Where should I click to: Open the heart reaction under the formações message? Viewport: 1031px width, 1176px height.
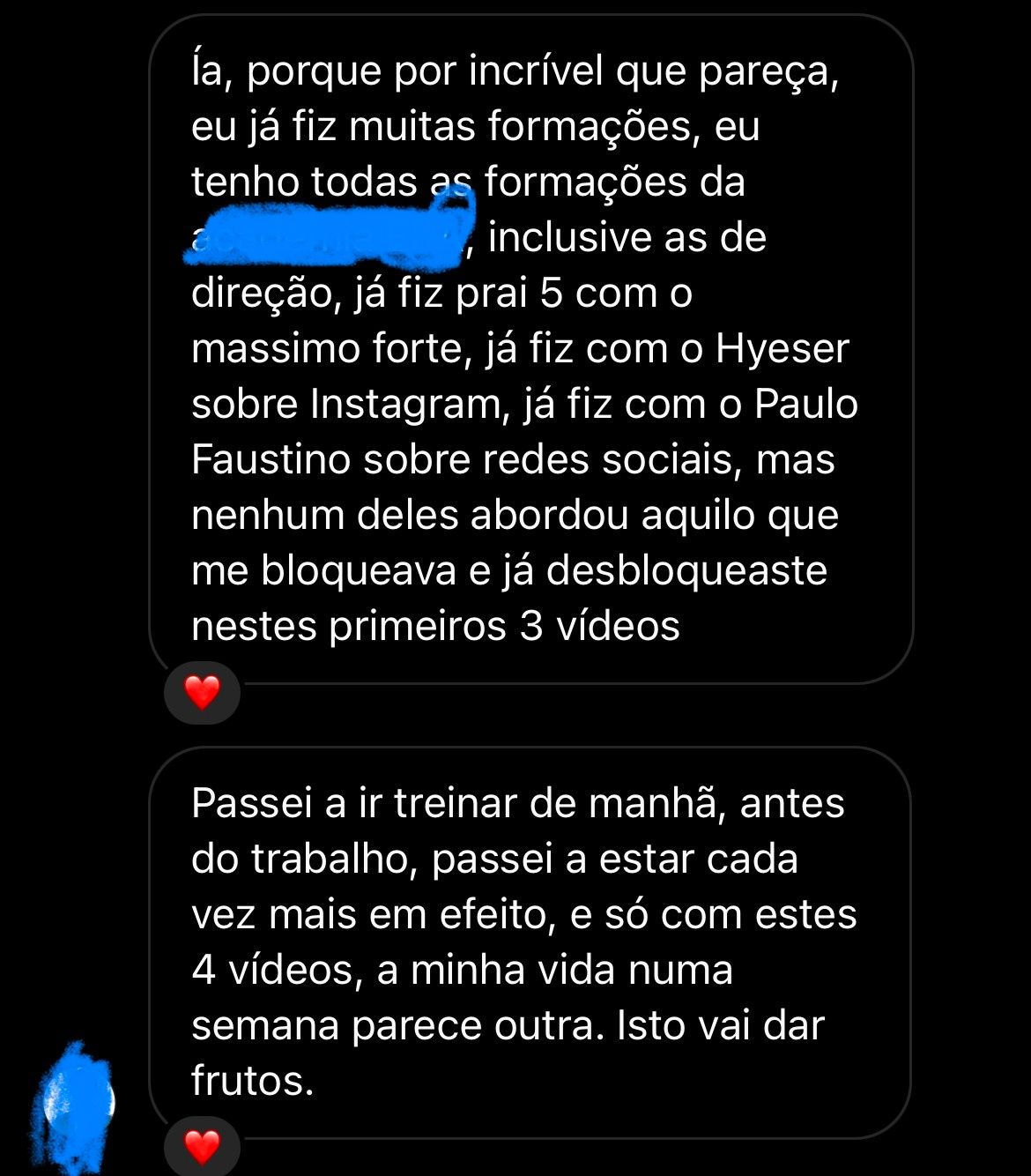202,693
